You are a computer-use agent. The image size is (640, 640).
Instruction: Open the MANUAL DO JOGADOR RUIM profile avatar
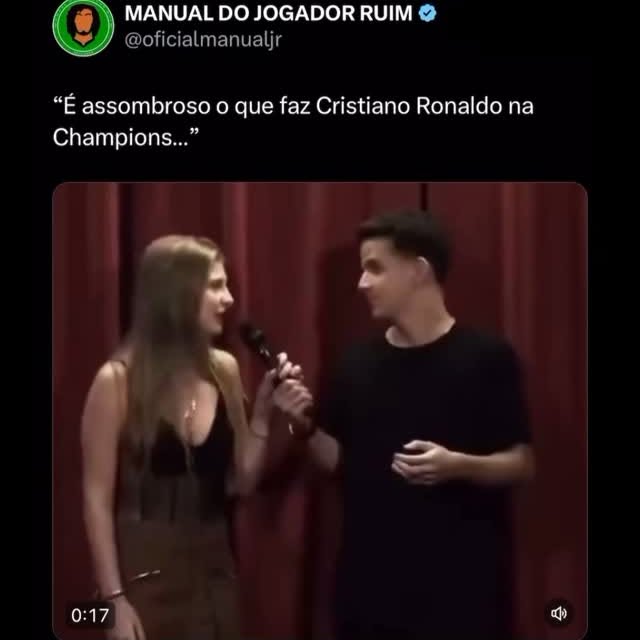tap(83, 26)
